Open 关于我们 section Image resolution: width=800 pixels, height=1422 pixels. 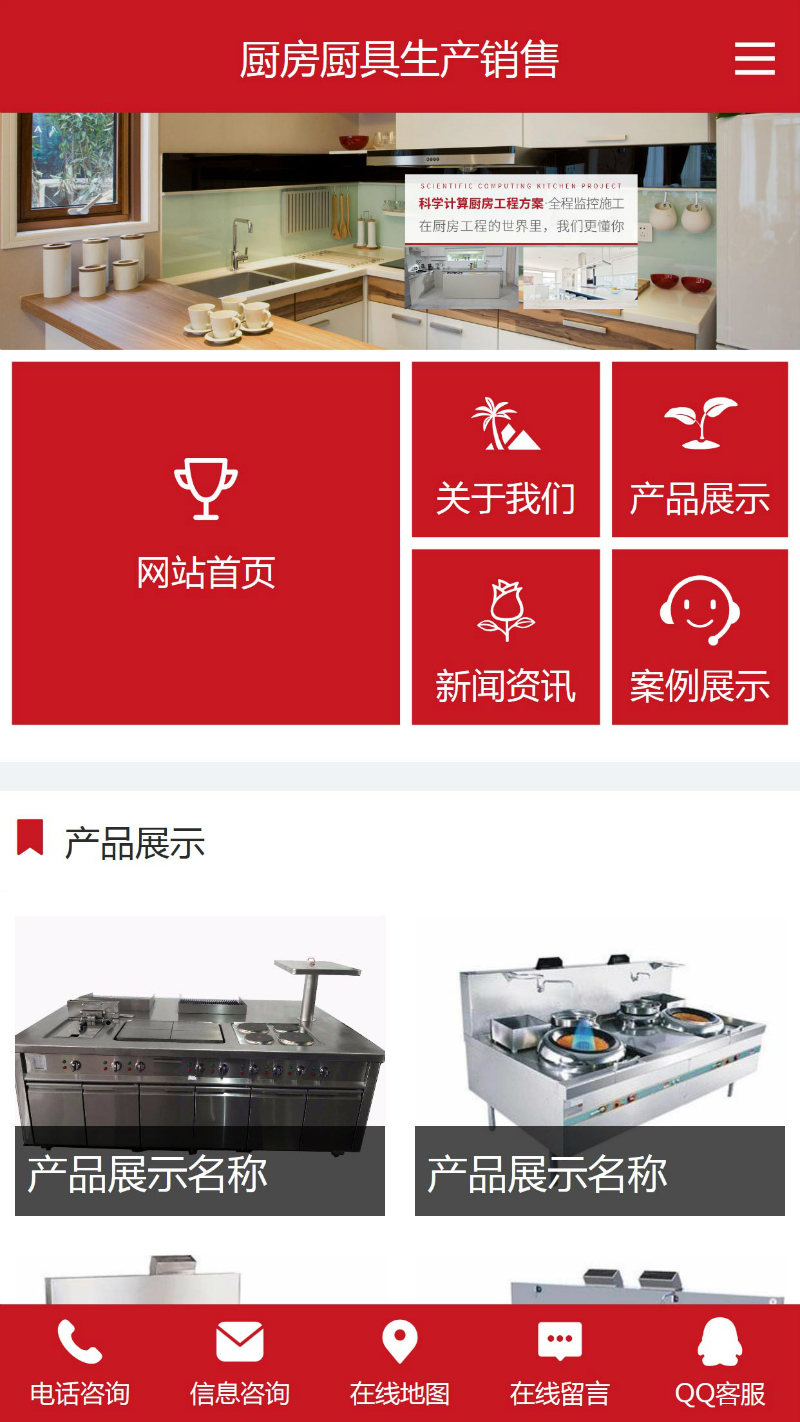click(505, 450)
